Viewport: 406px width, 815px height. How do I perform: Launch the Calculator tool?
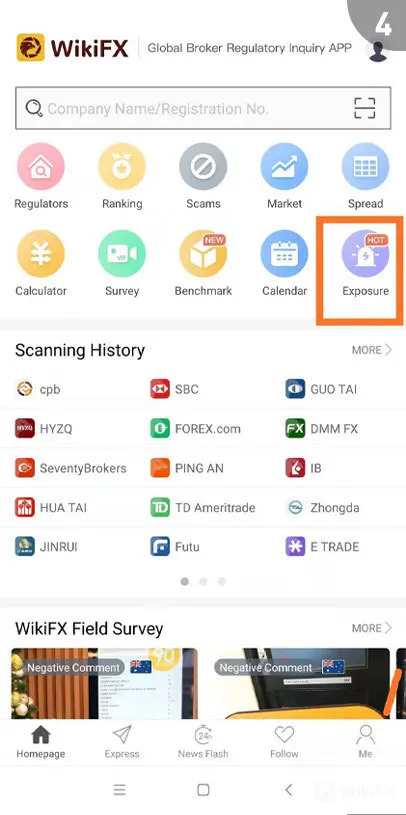tap(41, 264)
